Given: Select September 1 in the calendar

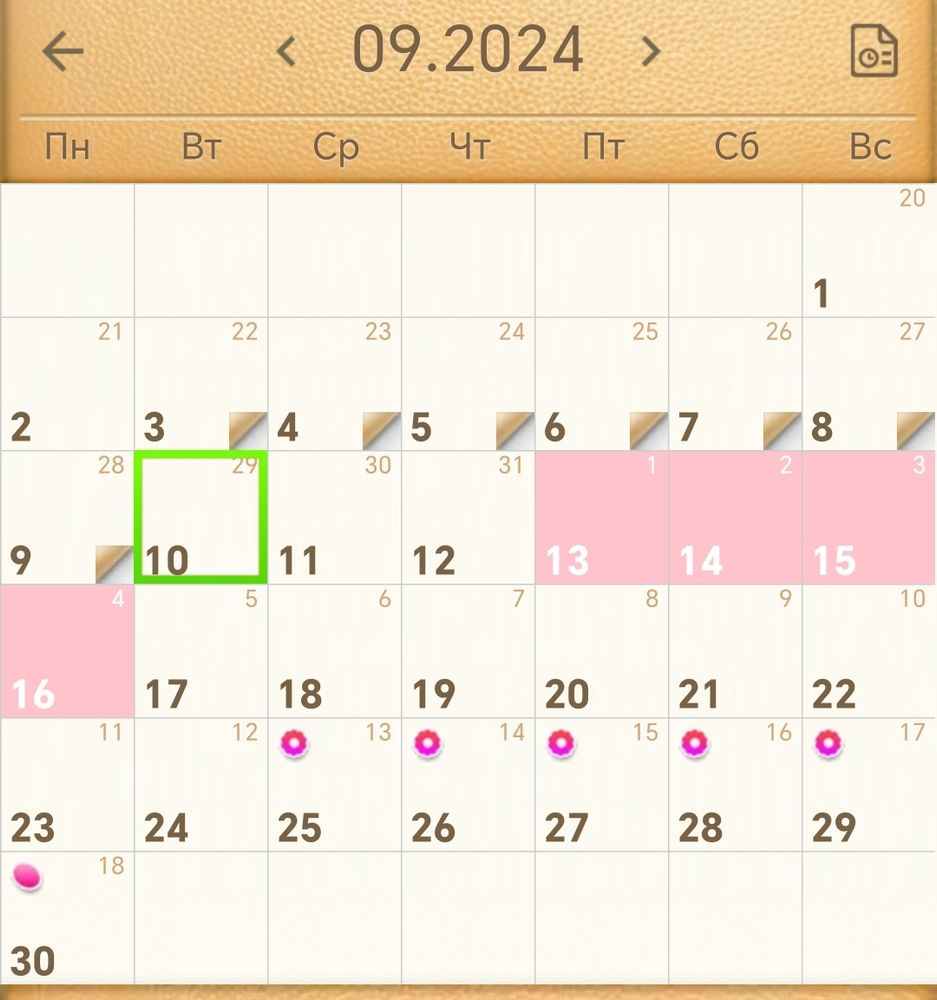Looking at the screenshot, I should 869,251.
